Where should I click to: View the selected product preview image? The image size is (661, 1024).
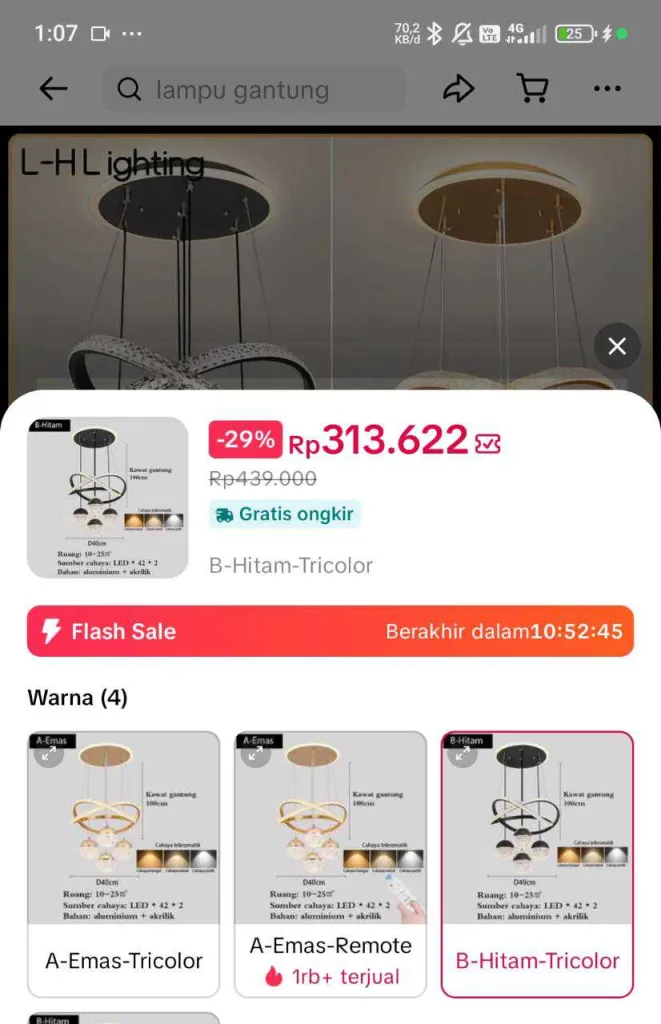click(x=107, y=497)
